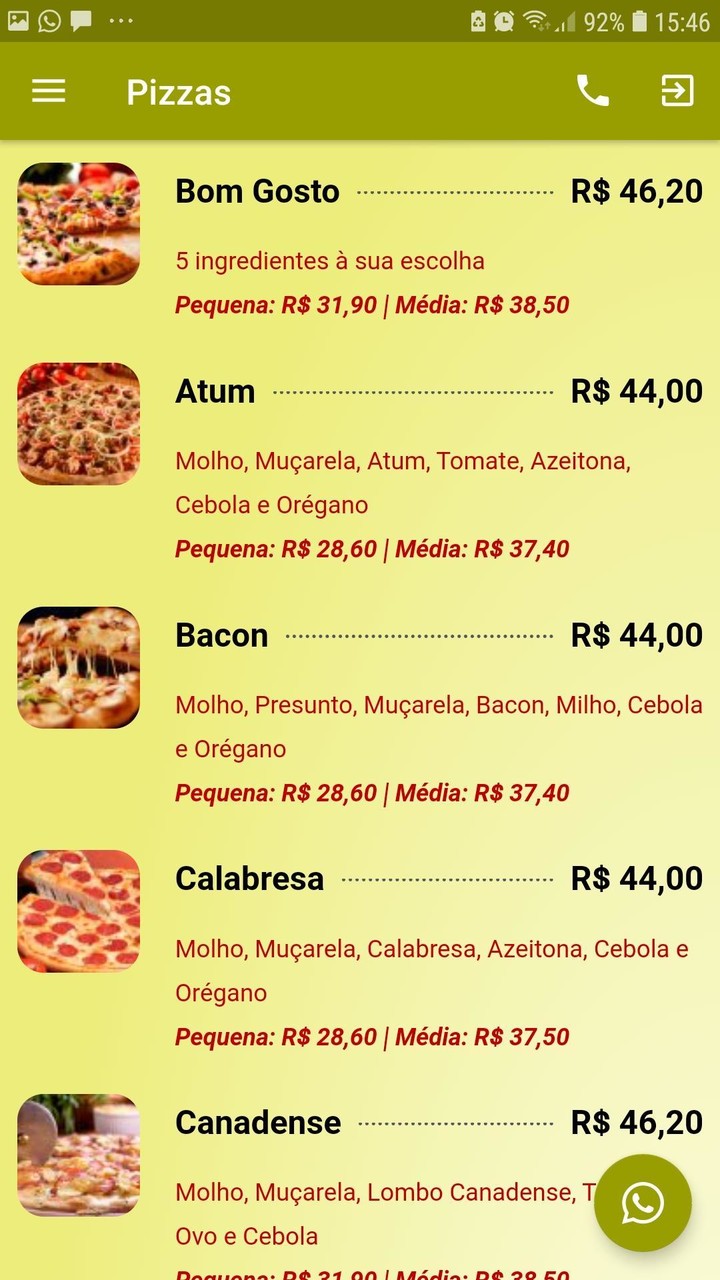Open the Canadense pizza details

257,1123
